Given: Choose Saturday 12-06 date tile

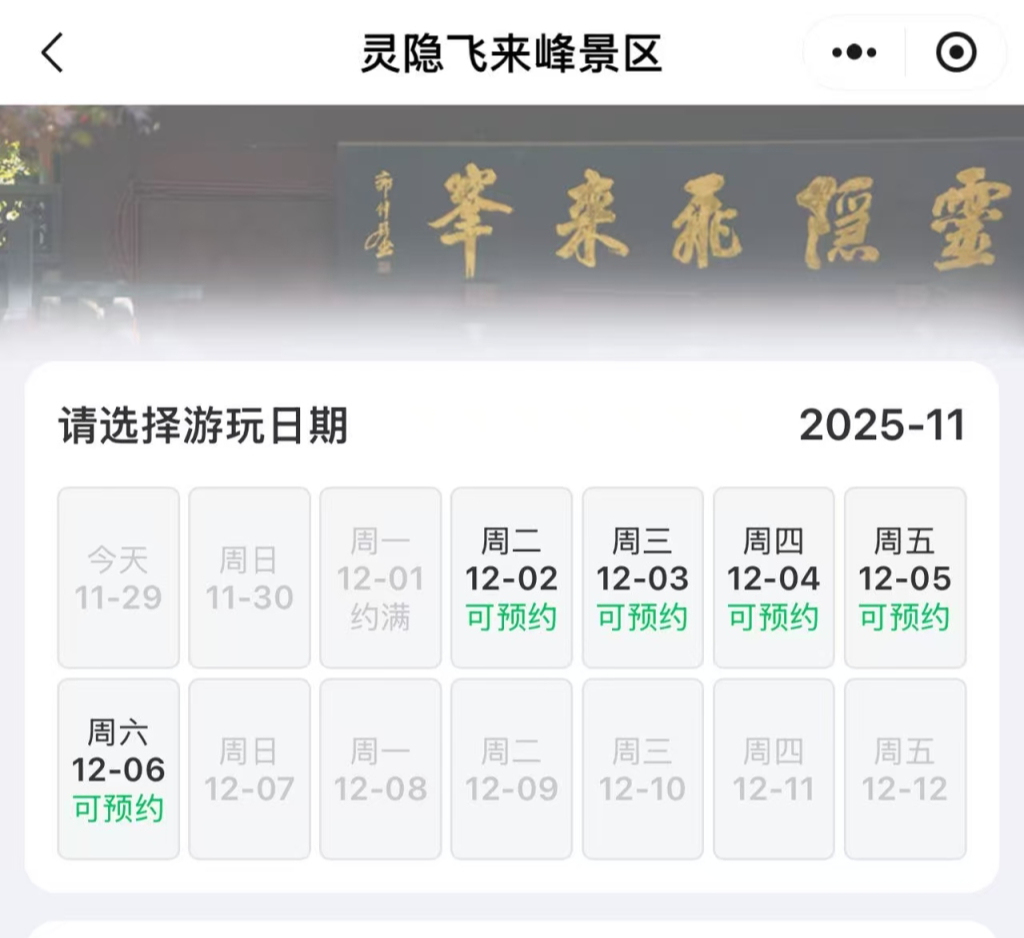Looking at the screenshot, I should pos(118,769).
